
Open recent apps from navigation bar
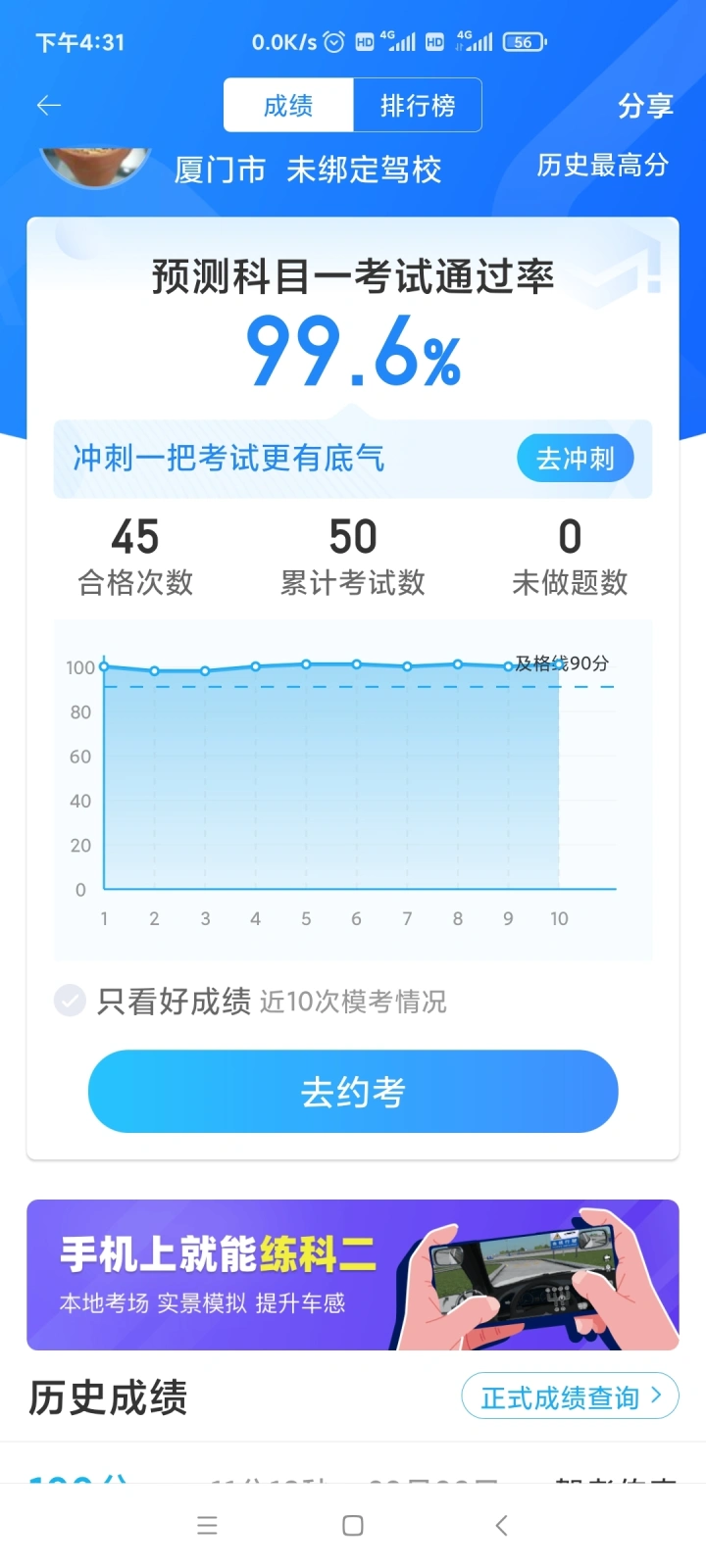click(207, 1525)
